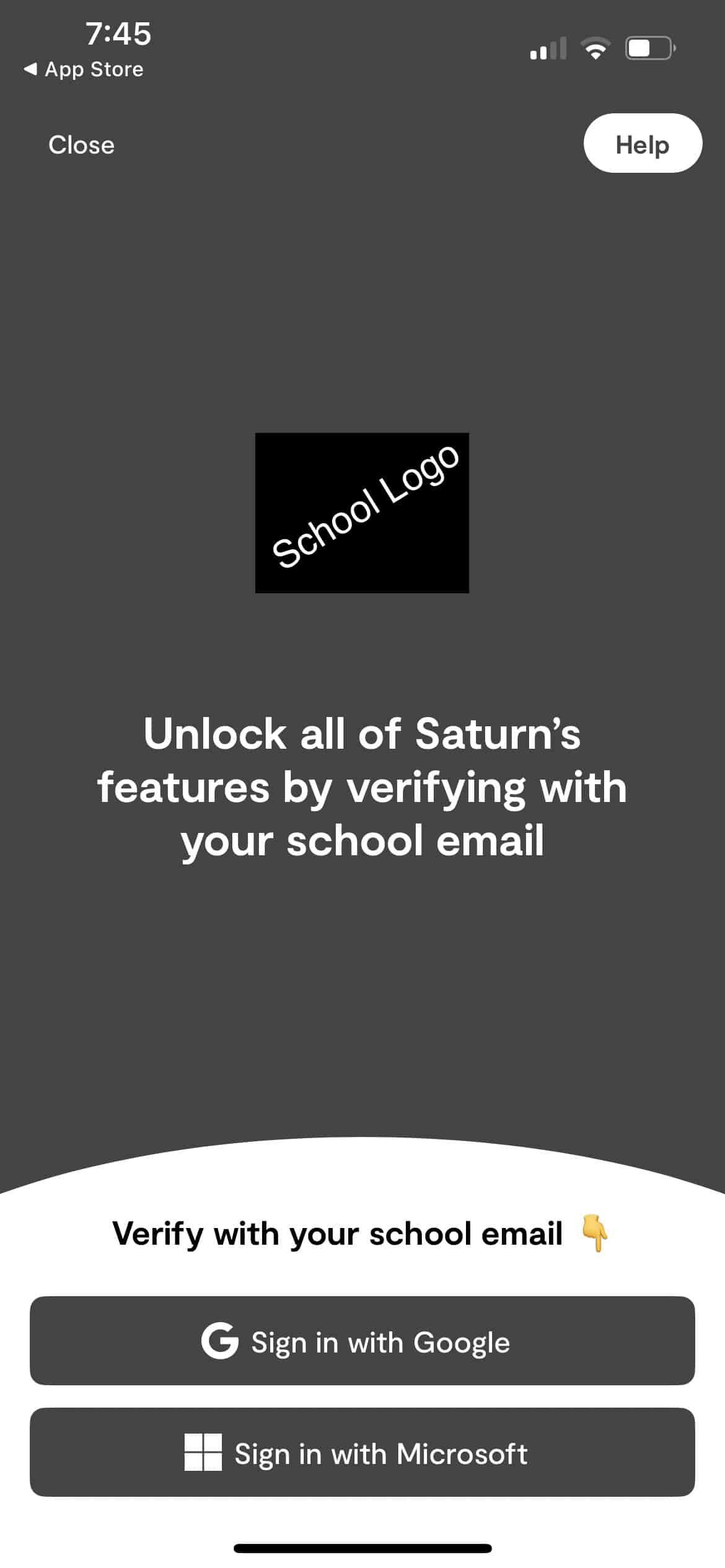Choose Sign in with Microsoft
This screenshot has width=725, height=1568.
tap(362, 1452)
